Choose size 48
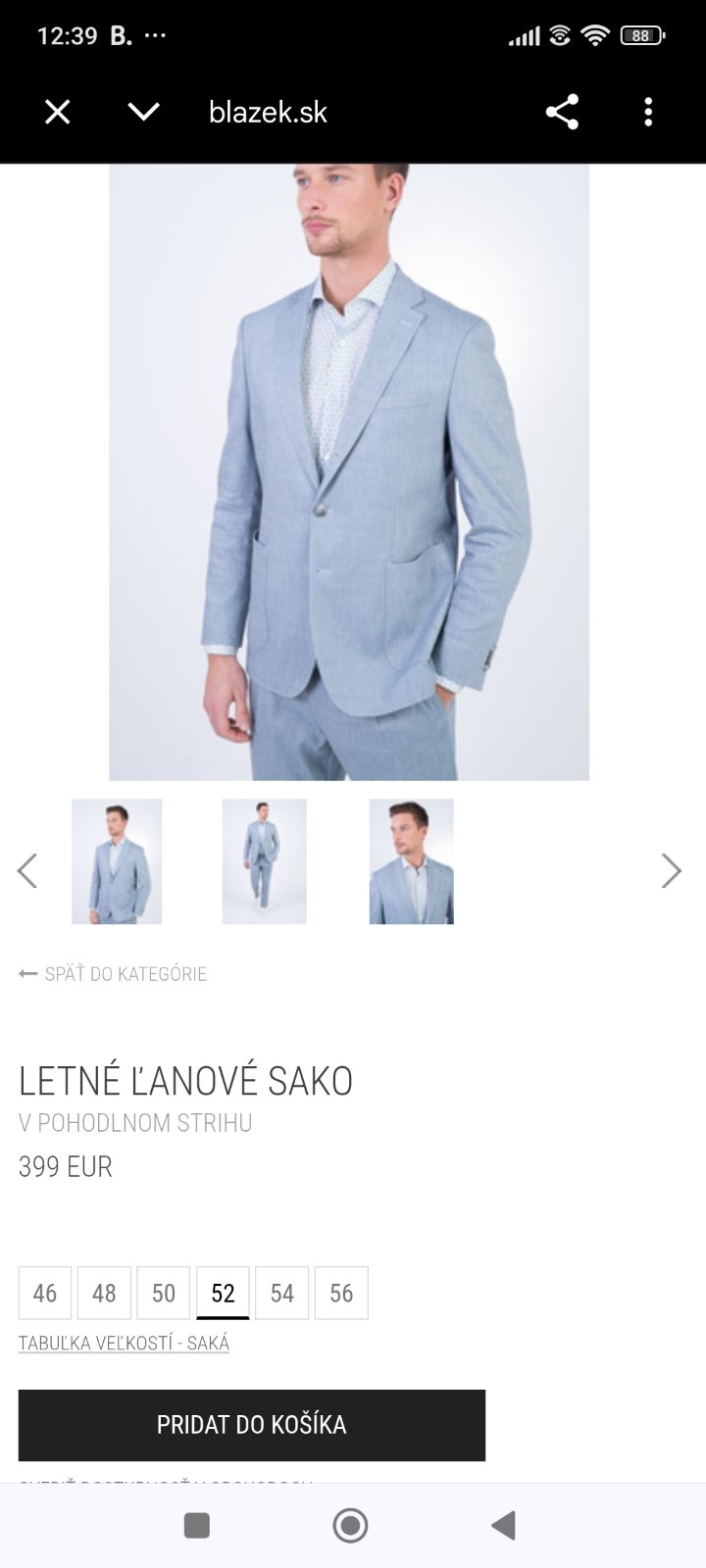The height and width of the screenshot is (1568, 706). (x=104, y=1293)
